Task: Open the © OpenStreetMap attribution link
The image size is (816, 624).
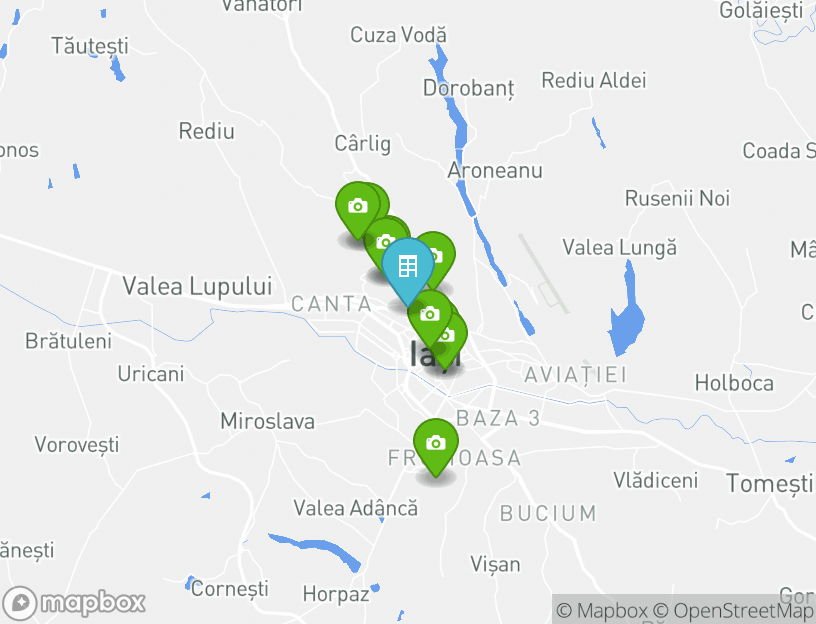Action: click(734, 610)
